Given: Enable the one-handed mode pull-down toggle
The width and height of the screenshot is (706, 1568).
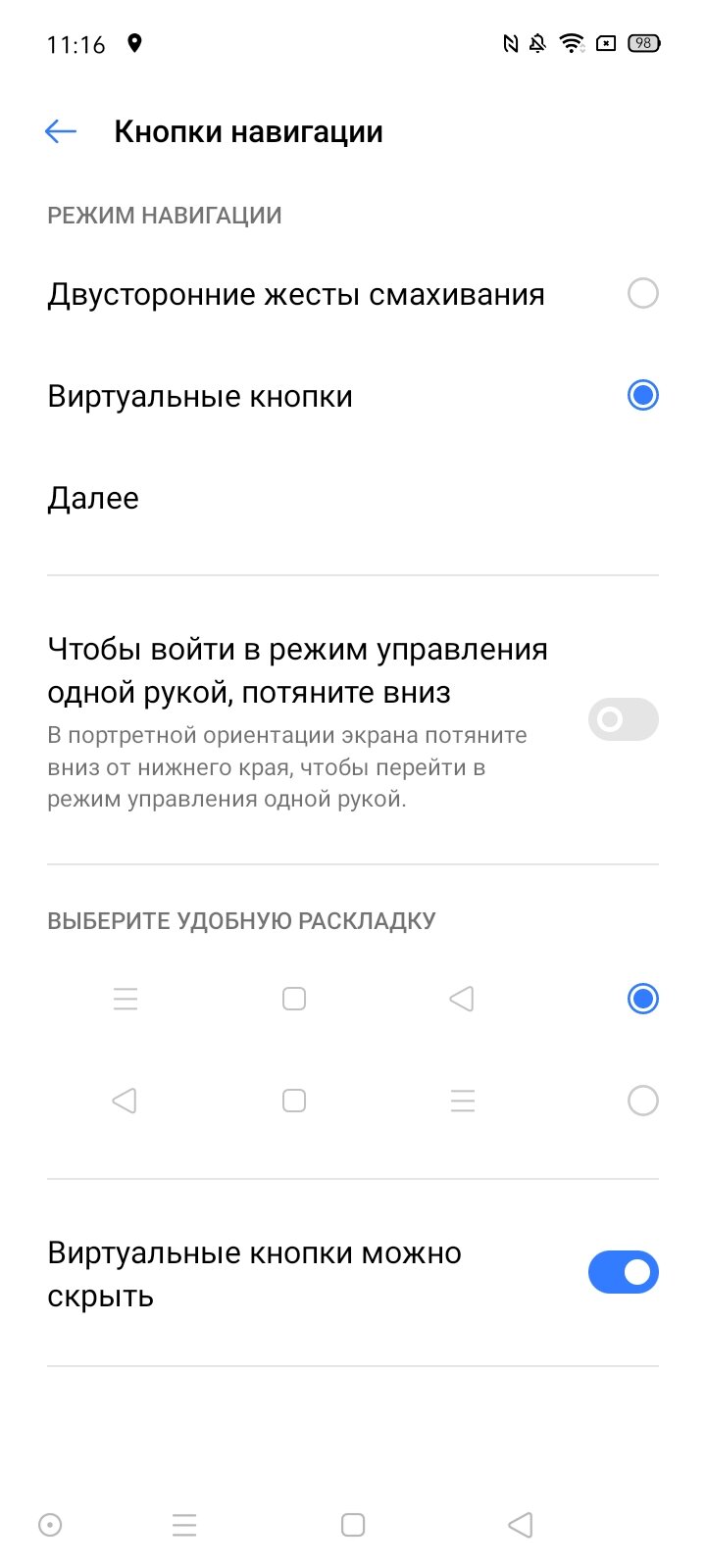Looking at the screenshot, I should (x=623, y=719).
